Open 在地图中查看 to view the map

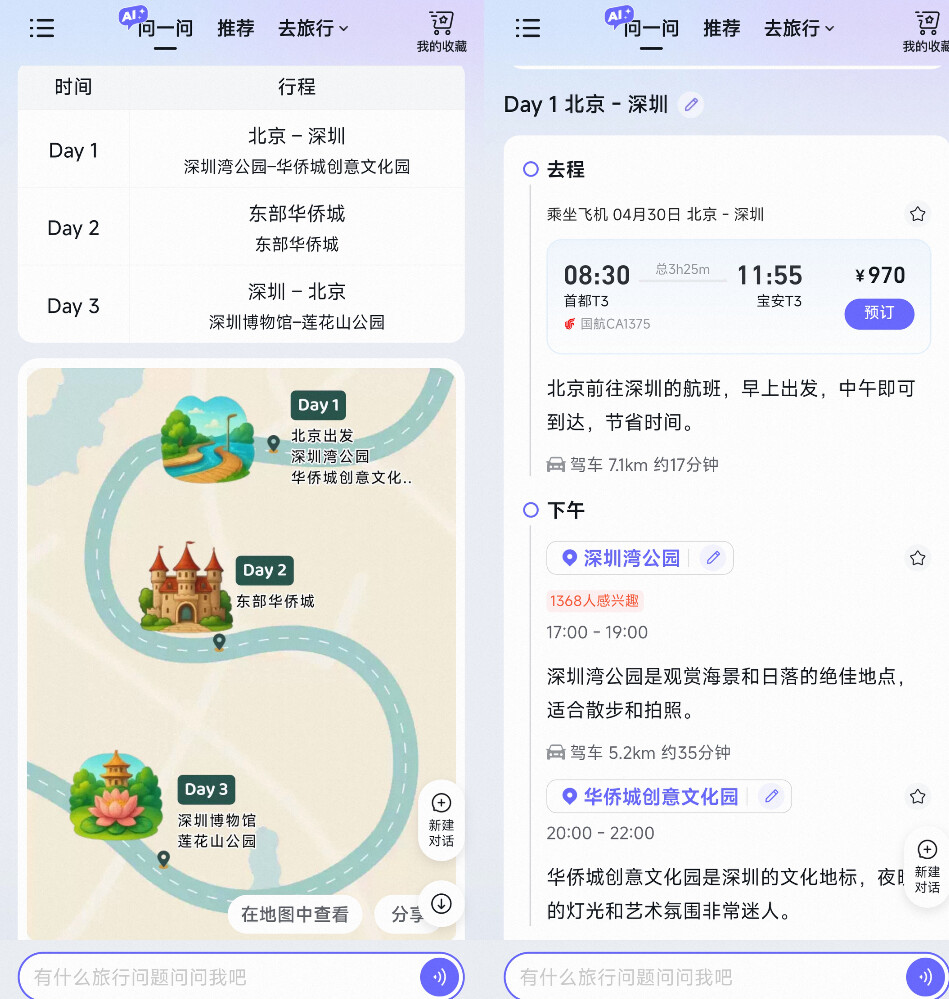tap(295, 914)
